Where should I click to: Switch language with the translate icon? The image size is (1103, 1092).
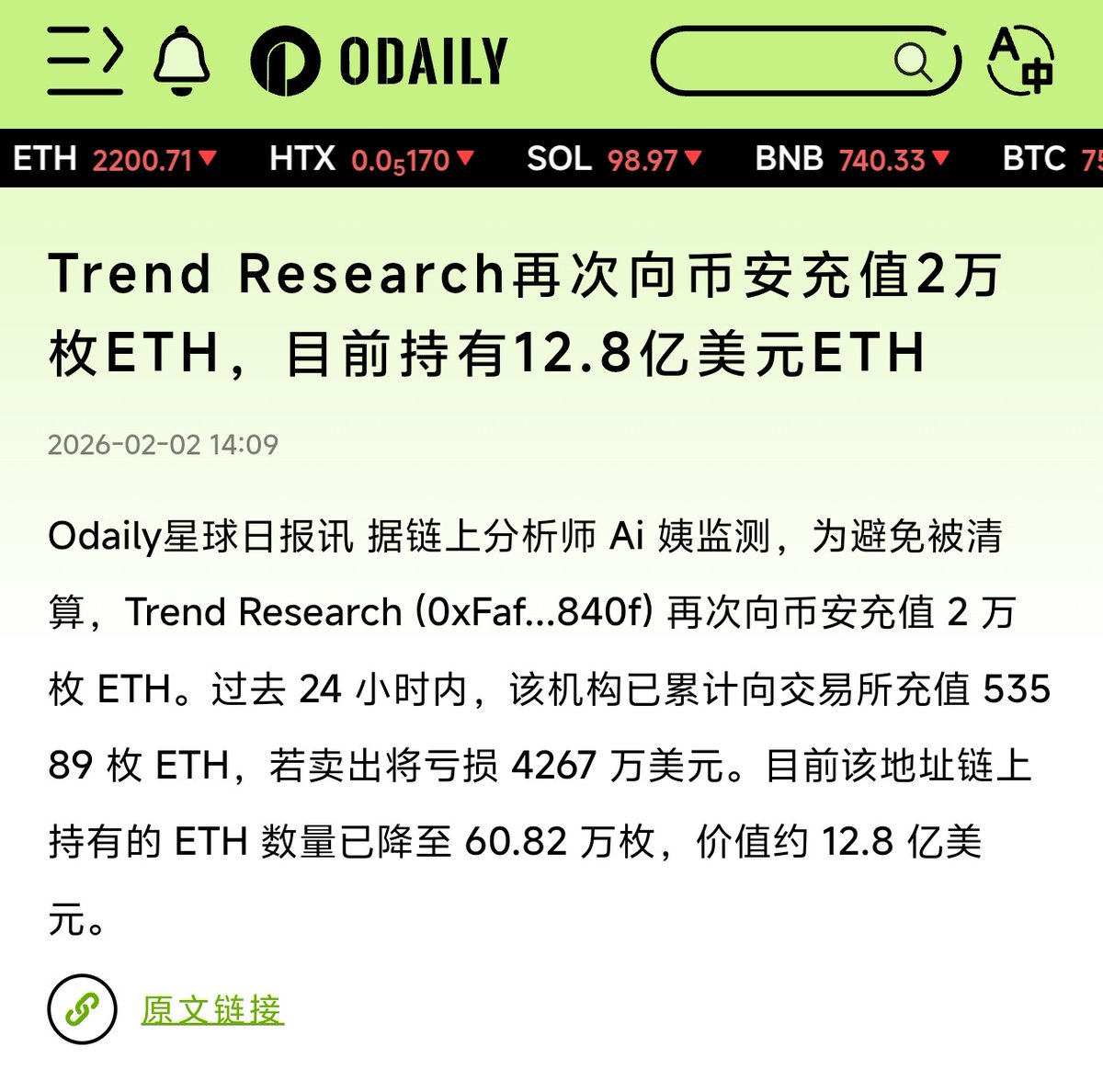(1020, 62)
